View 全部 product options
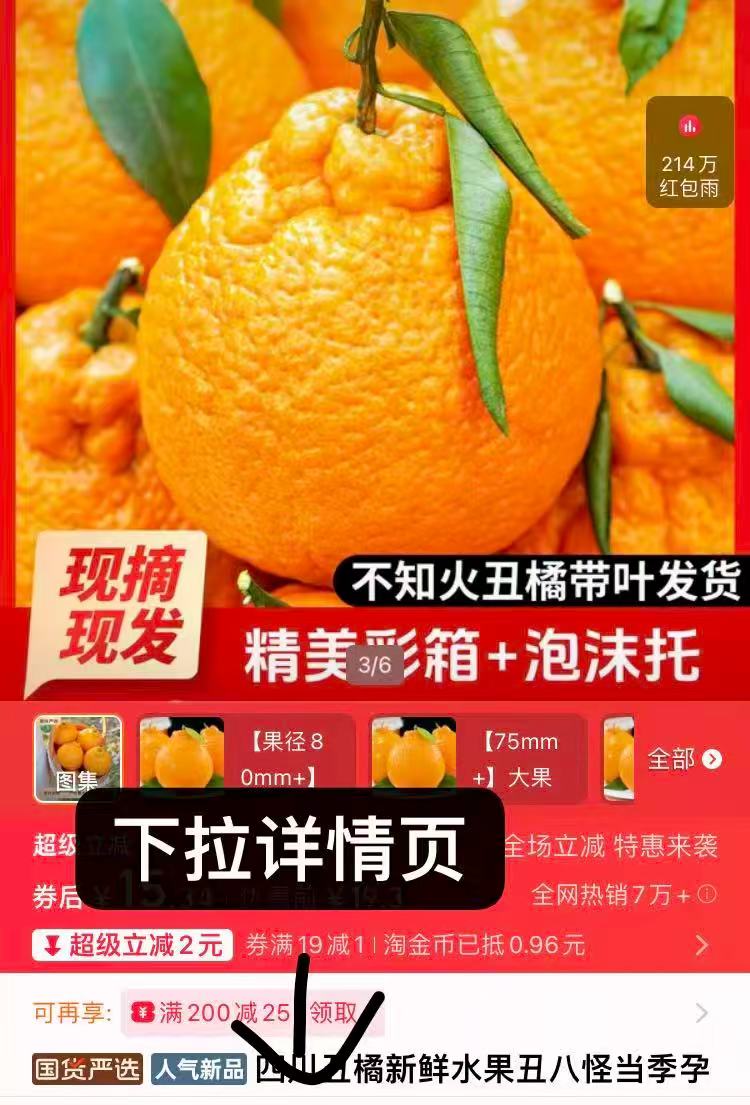Viewport: 750px width, 1105px height. click(684, 759)
